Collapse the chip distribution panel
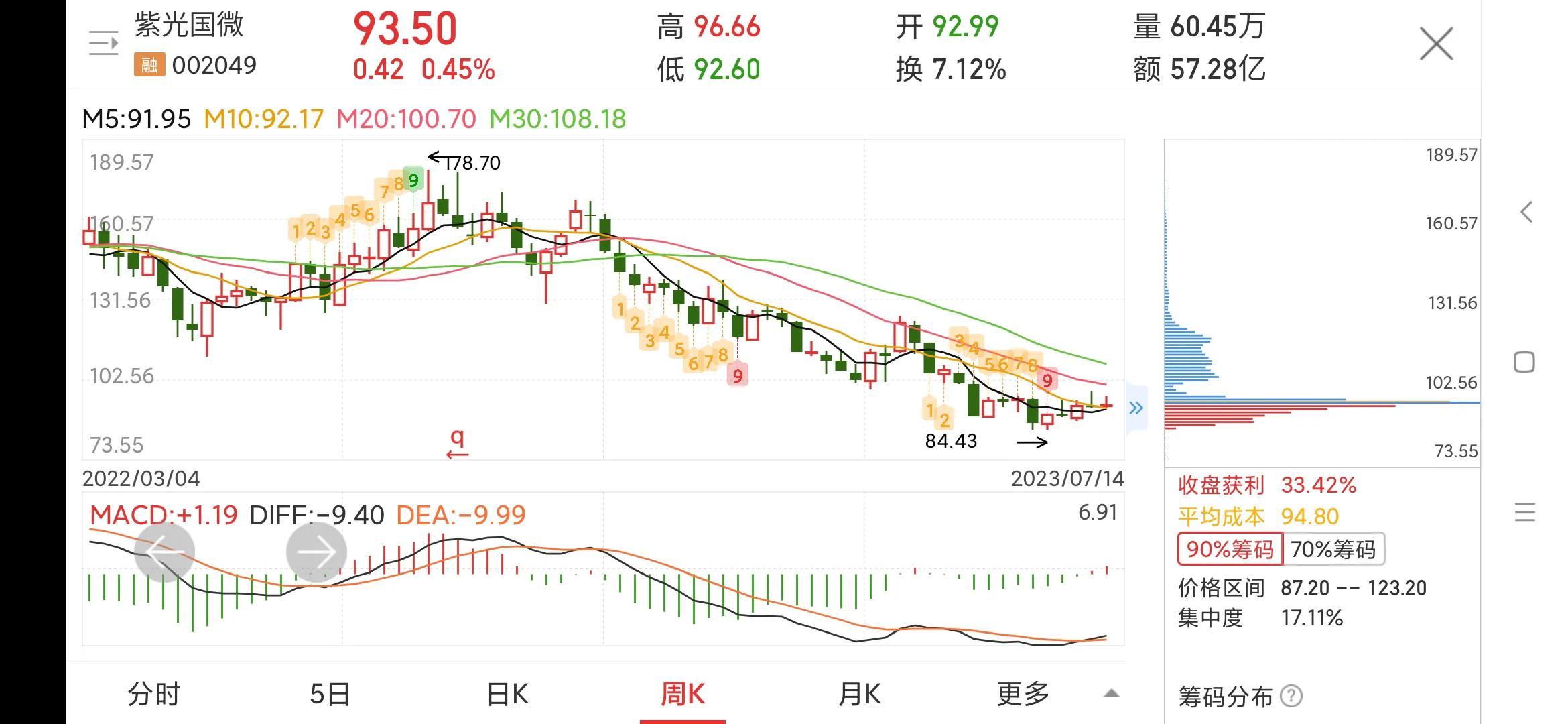Viewport: 1568px width, 724px height. [1136, 408]
